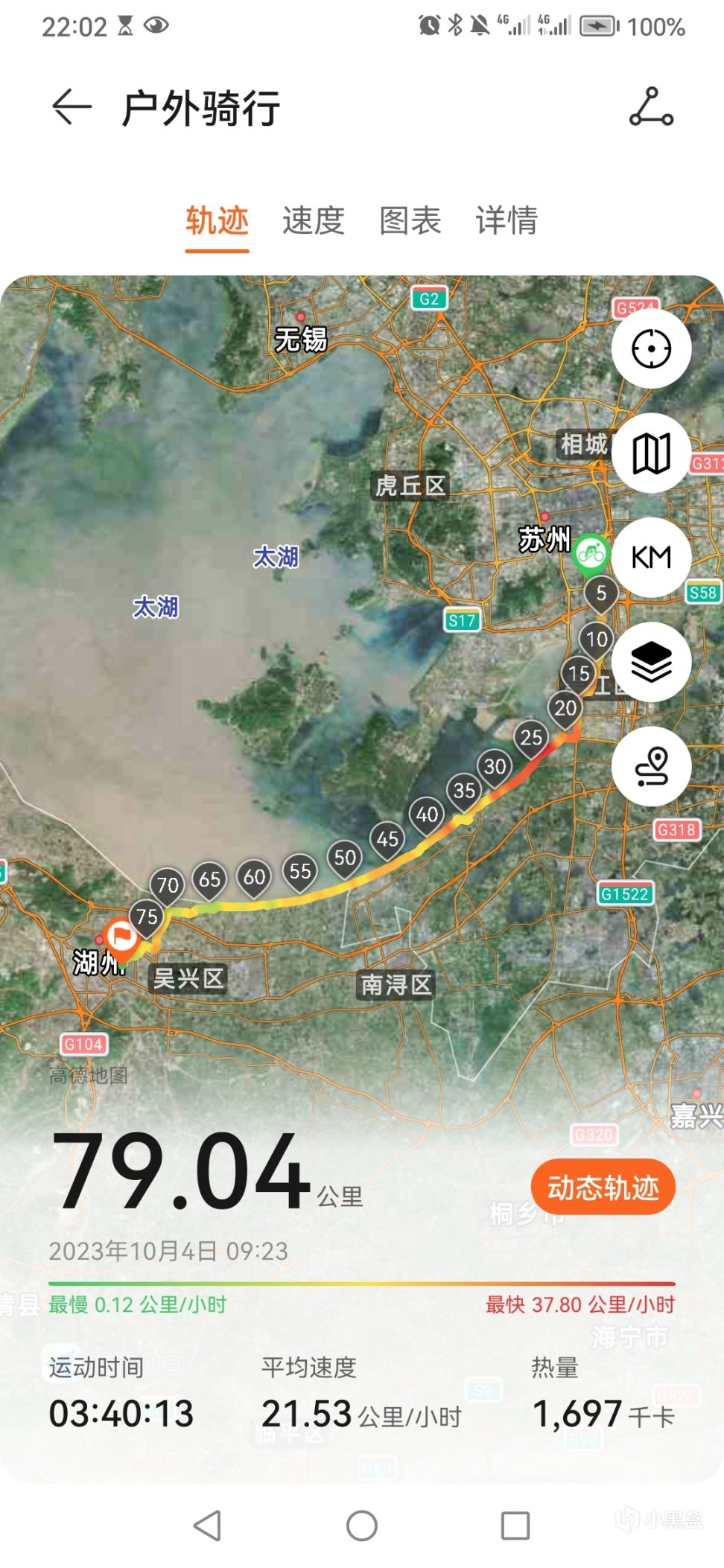Tap the route pin track button
The image size is (724, 1568).
(651, 766)
